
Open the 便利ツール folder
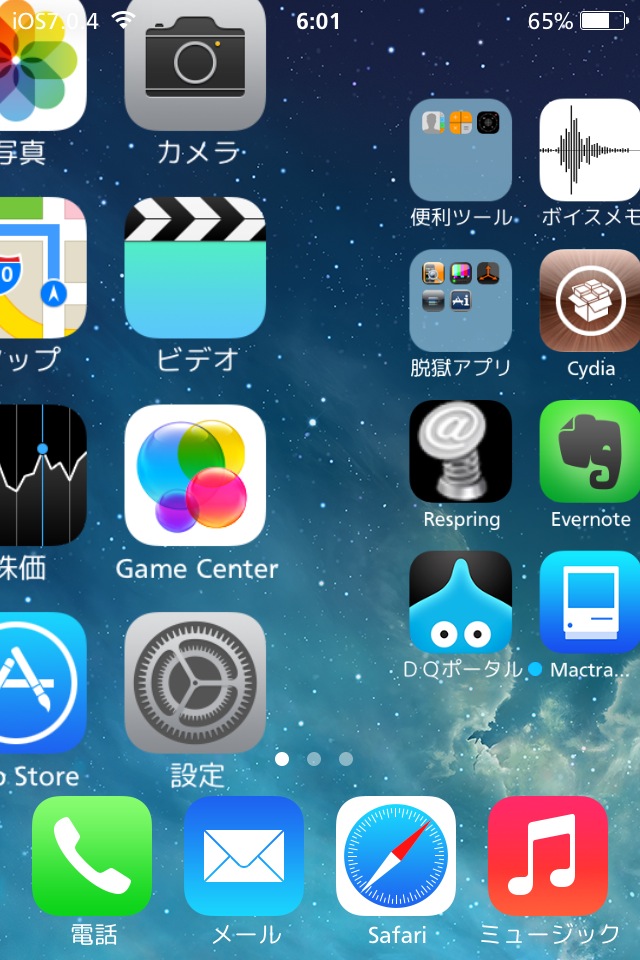pos(460,150)
